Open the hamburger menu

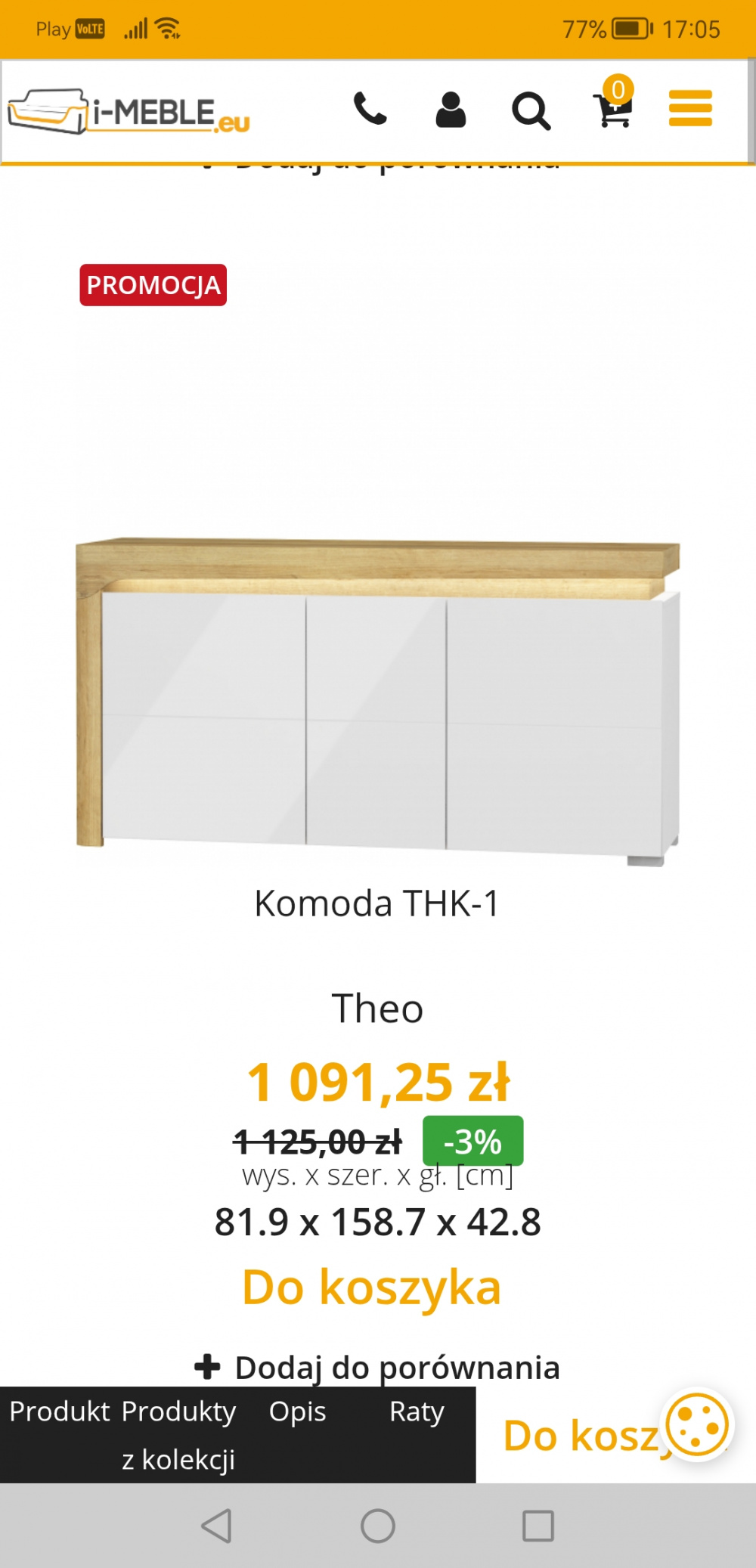[x=690, y=108]
